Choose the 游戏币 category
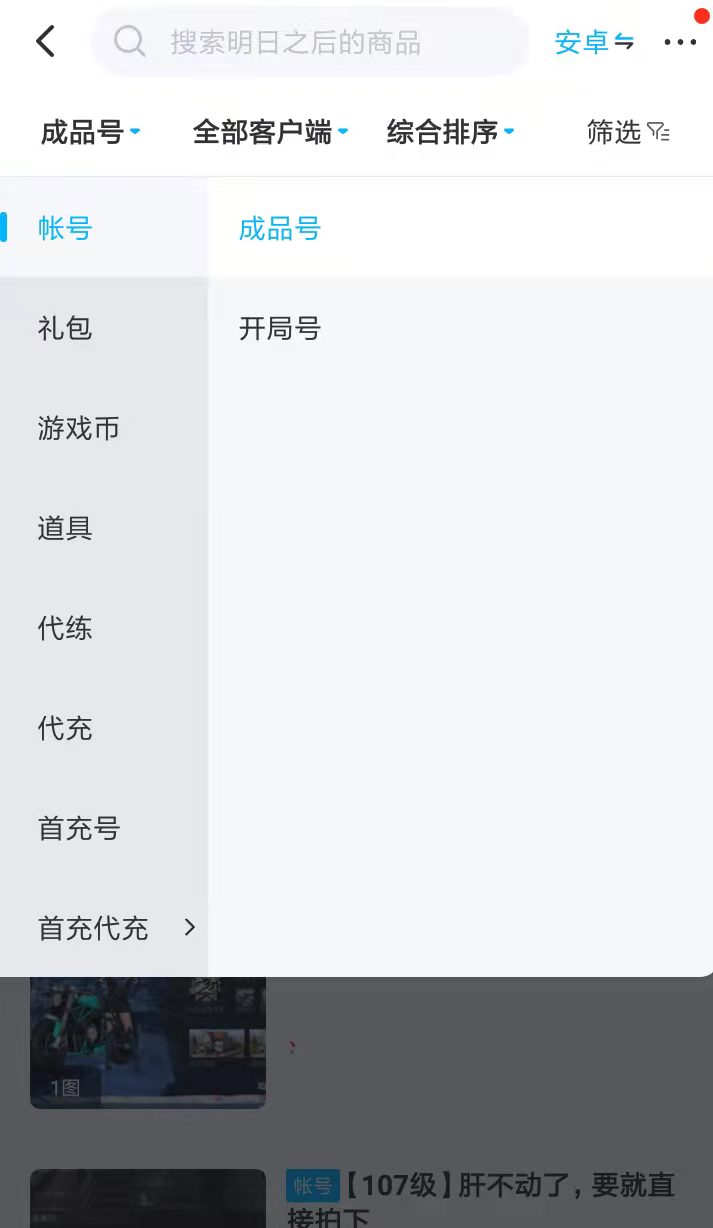The height and width of the screenshot is (1228, 713). tap(79, 428)
